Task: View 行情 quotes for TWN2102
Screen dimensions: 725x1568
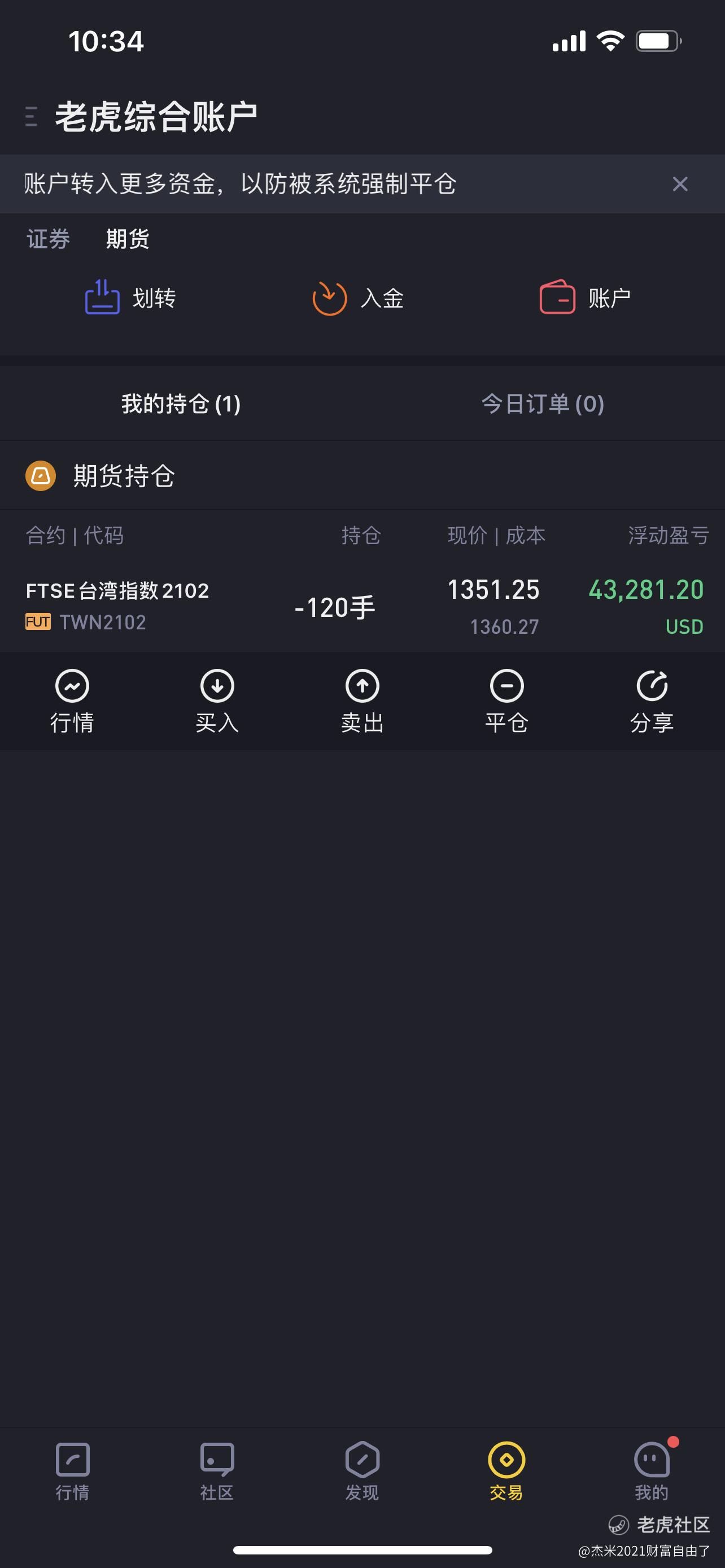Action: pos(72,701)
